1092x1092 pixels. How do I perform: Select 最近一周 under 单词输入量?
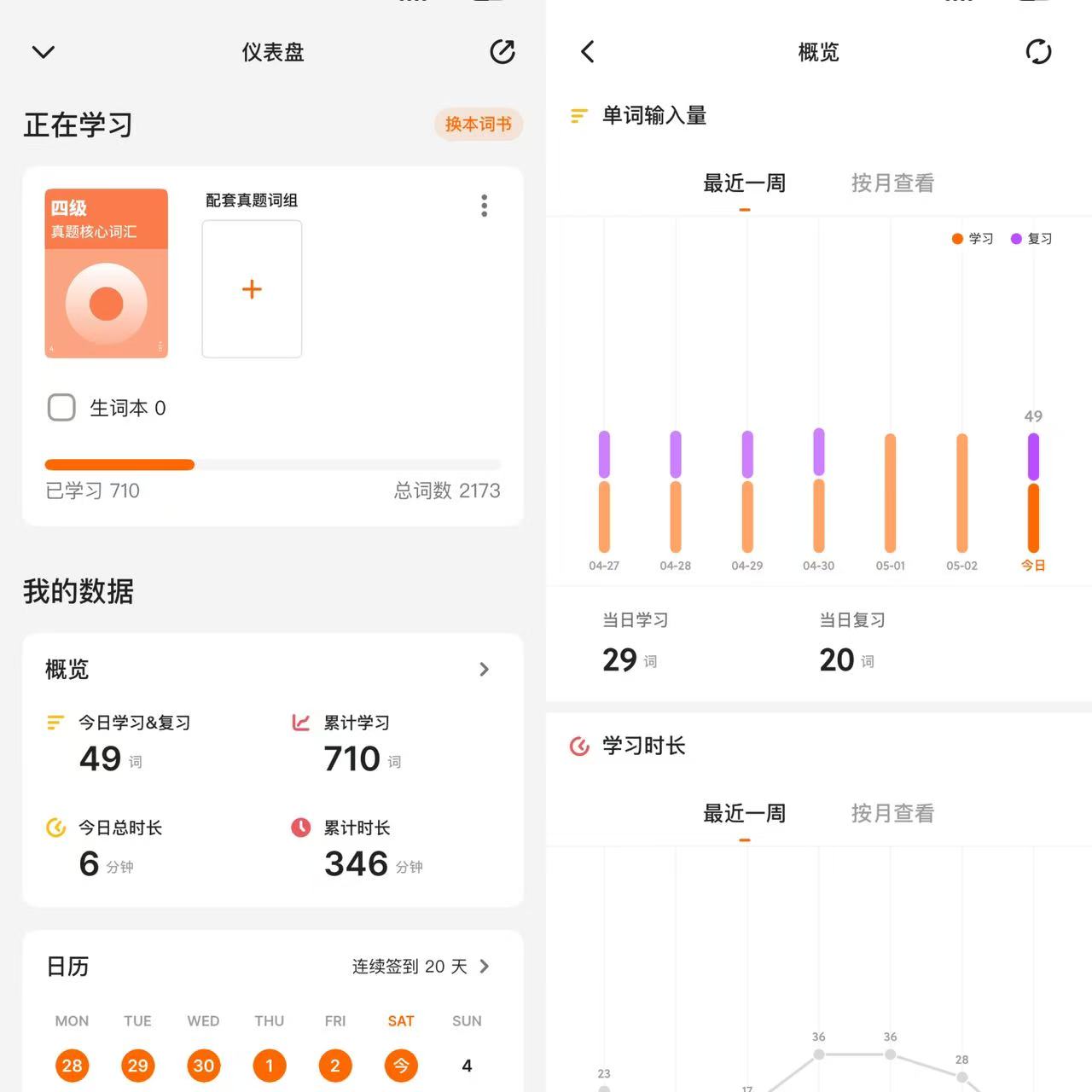click(x=744, y=183)
